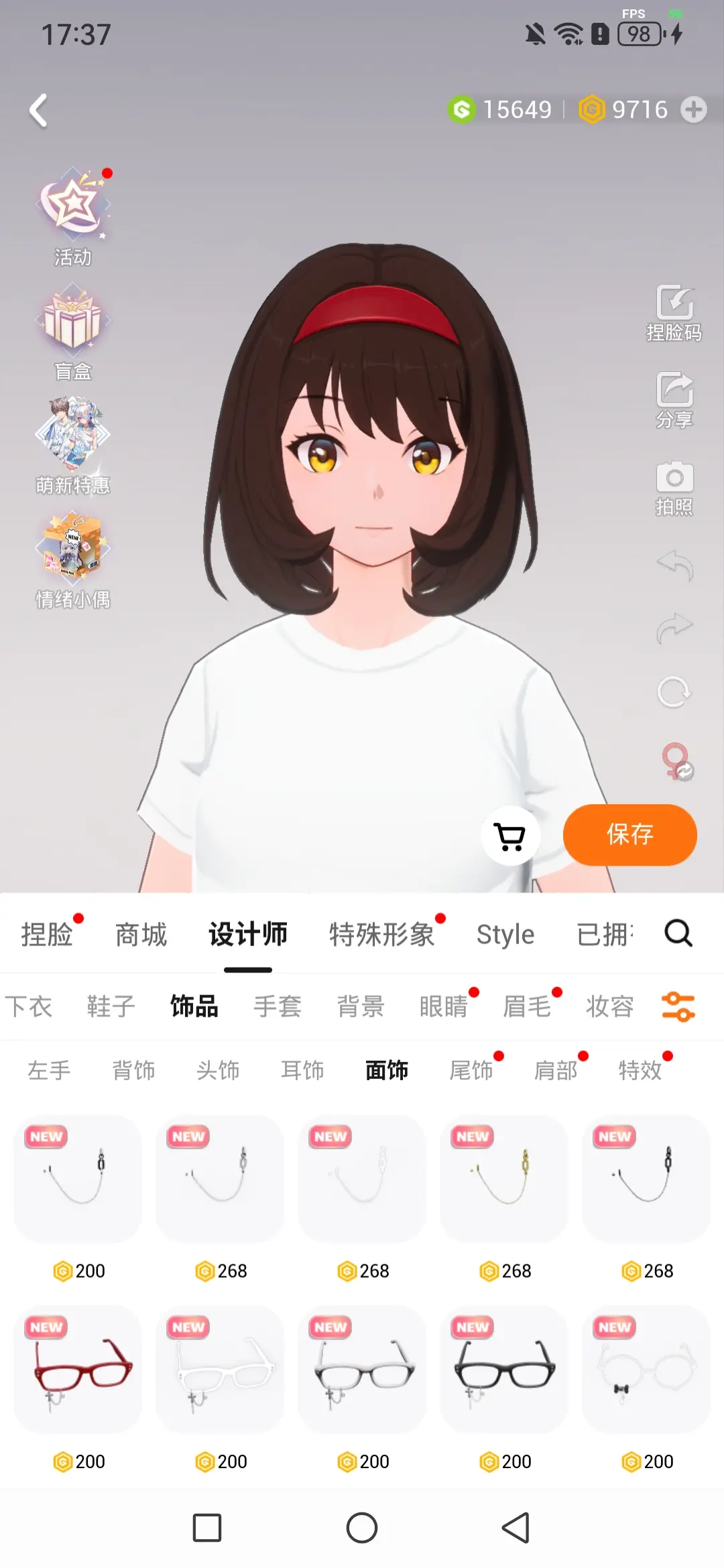The height and width of the screenshot is (1568, 724).
Task: Select the 眼睛 category
Action: (443, 1006)
